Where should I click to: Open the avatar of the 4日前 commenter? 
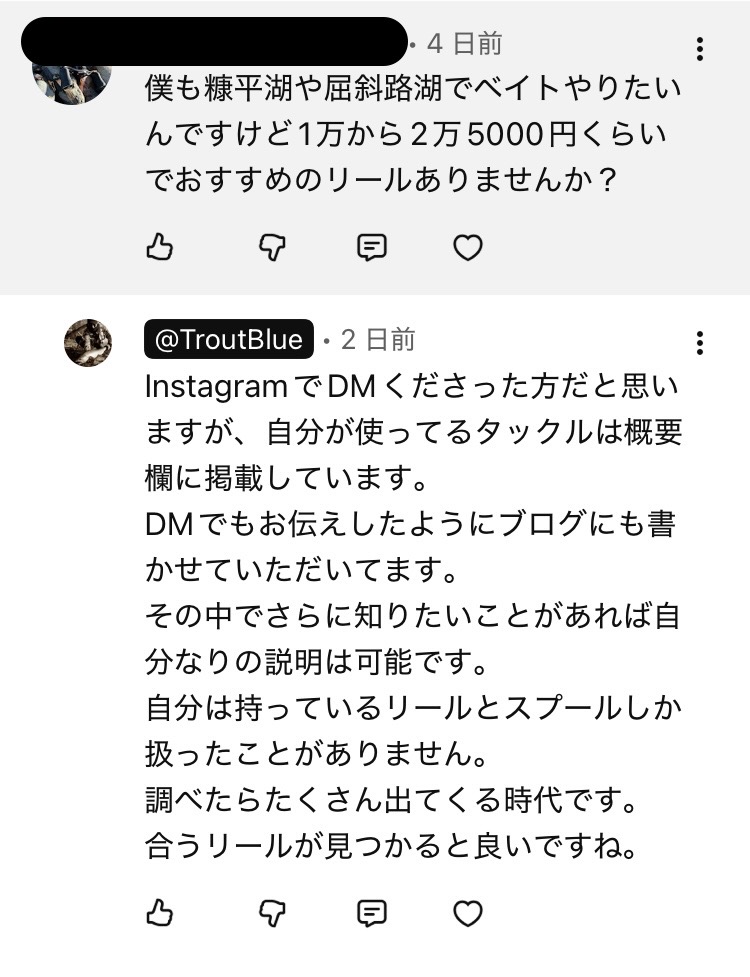coord(70,82)
